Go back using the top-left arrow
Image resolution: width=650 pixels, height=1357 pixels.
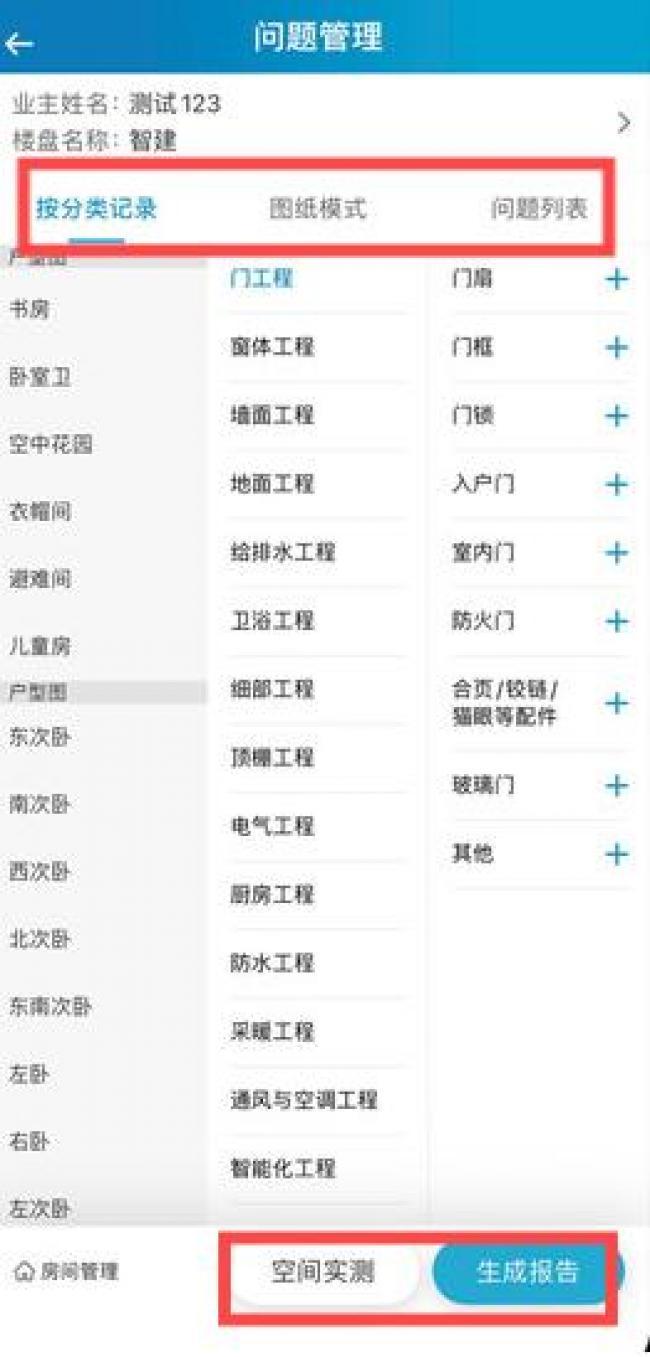point(19,43)
